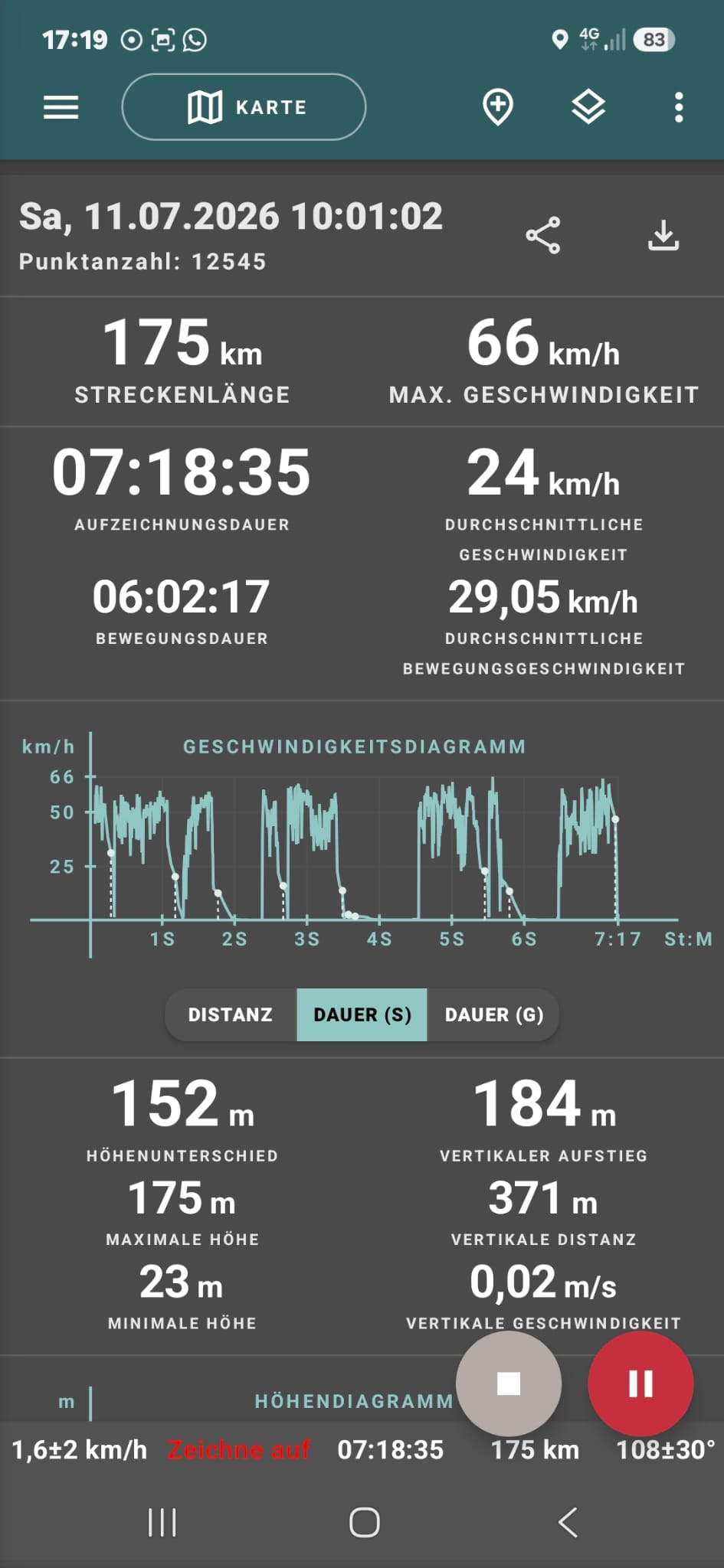Tap the system back arrow
Screen dimensions: 724x1568
(x=568, y=1522)
